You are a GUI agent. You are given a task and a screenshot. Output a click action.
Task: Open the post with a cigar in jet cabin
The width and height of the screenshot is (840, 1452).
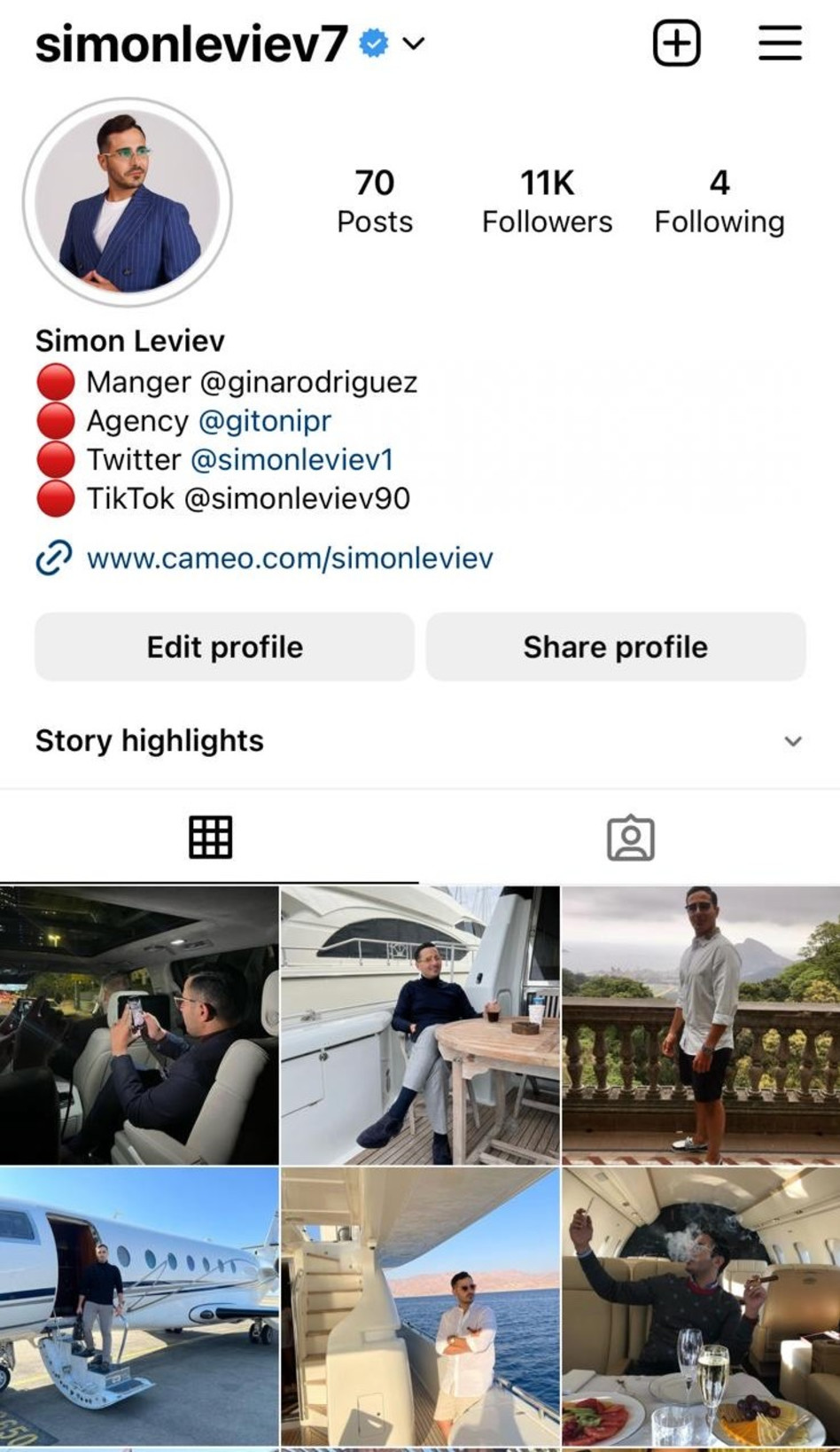coord(701,1307)
